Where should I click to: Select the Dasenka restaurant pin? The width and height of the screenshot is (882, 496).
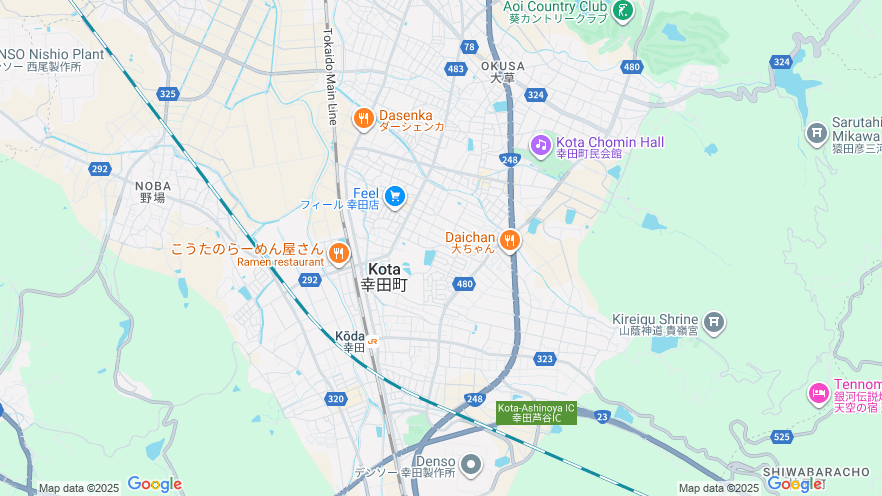click(x=364, y=120)
